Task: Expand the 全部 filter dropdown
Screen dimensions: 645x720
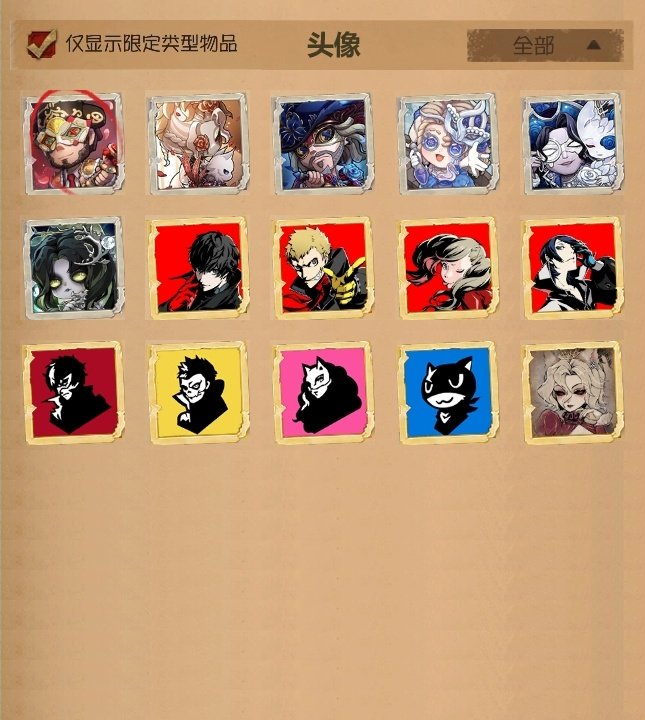Action: (x=545, y=45)
